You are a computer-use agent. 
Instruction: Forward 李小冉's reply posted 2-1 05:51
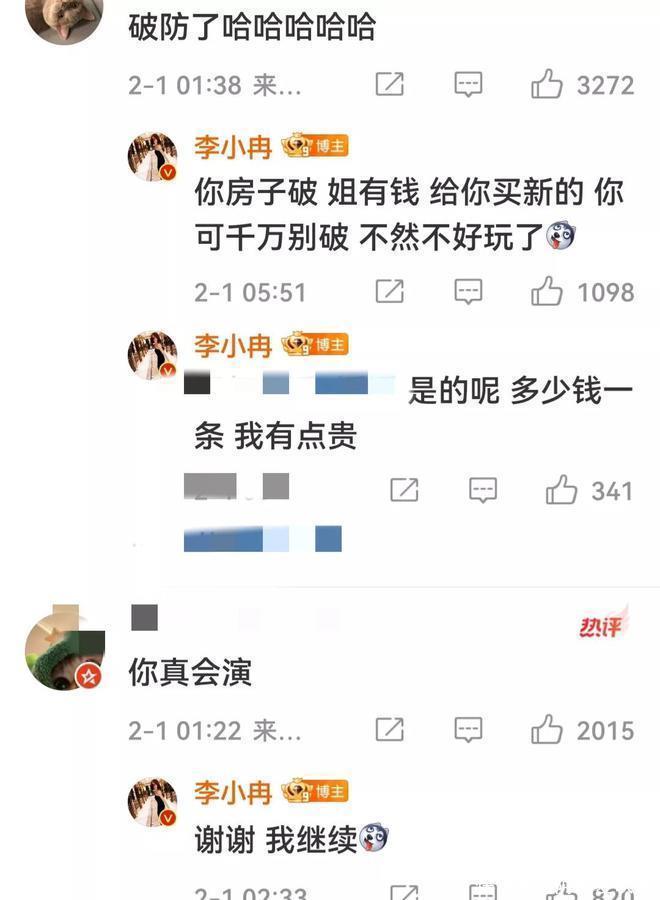390,292
